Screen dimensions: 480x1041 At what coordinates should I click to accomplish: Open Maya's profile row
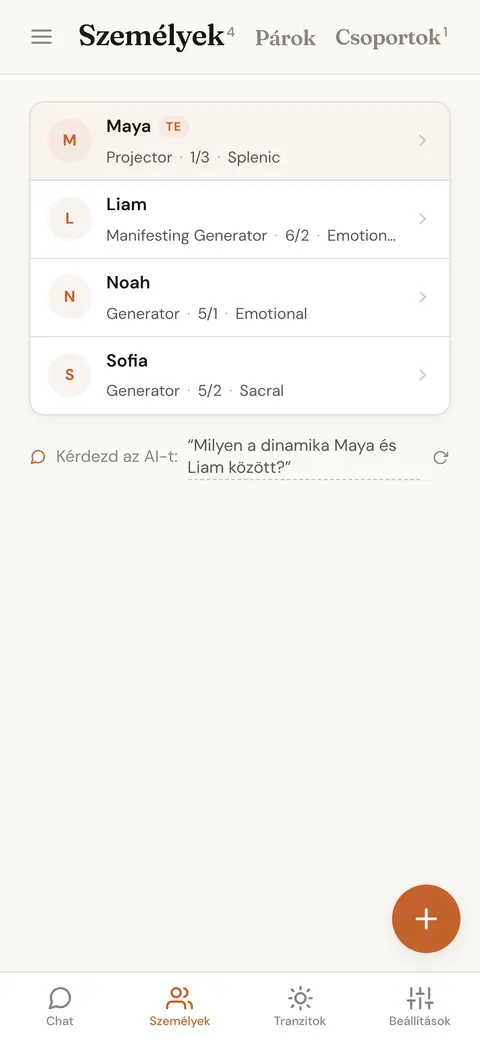pos(240,141)
